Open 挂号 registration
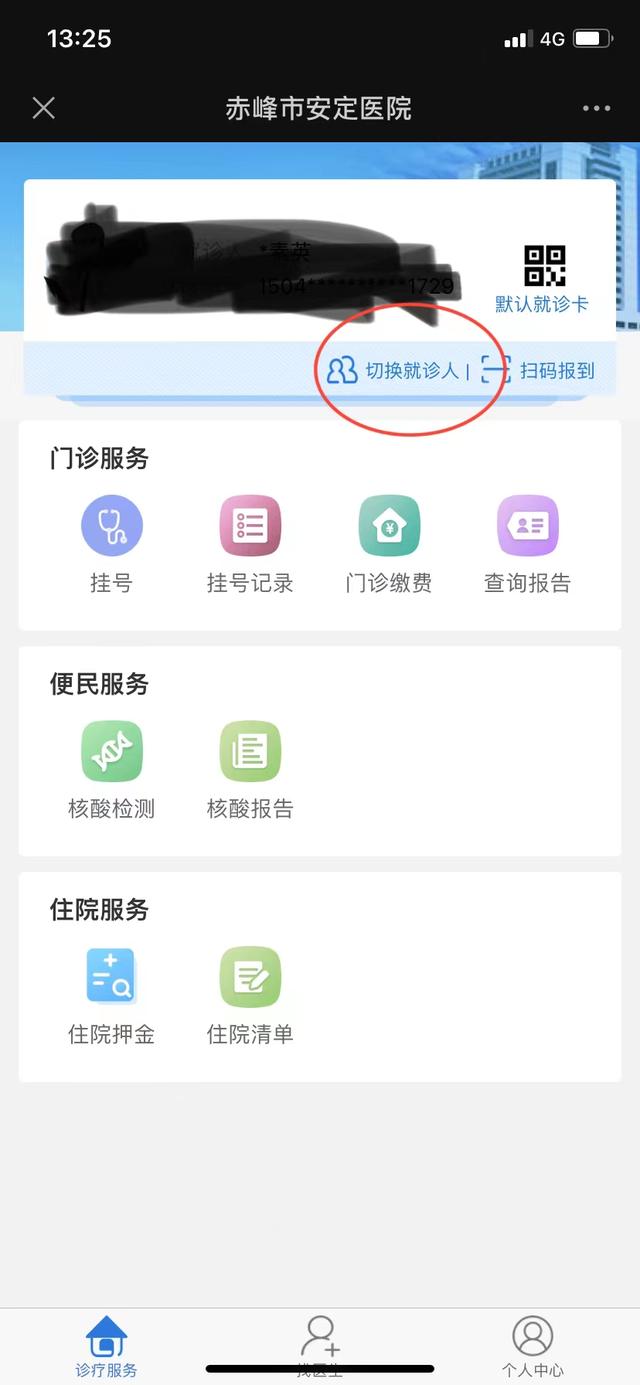This screenshot has width=640, height=1385. coord(111,544)
